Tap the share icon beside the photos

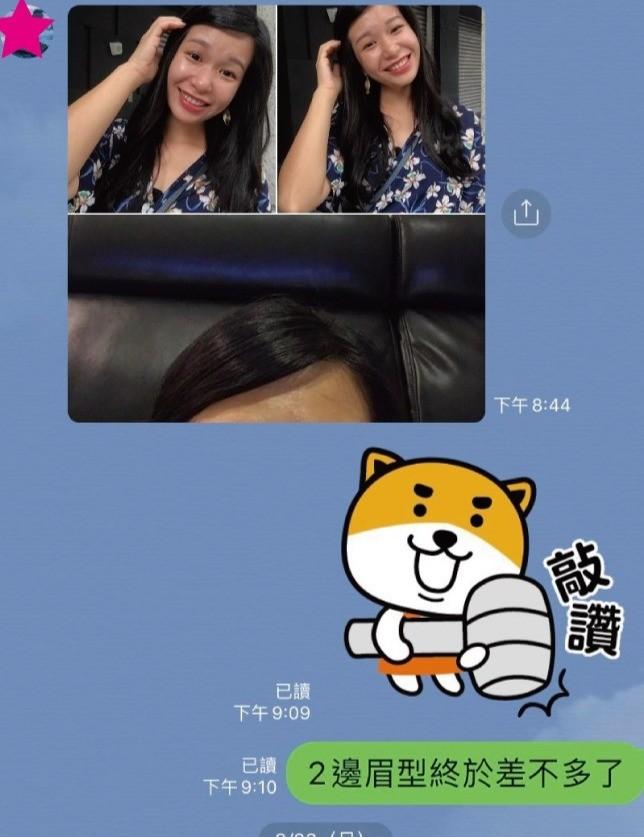(526, 213)
